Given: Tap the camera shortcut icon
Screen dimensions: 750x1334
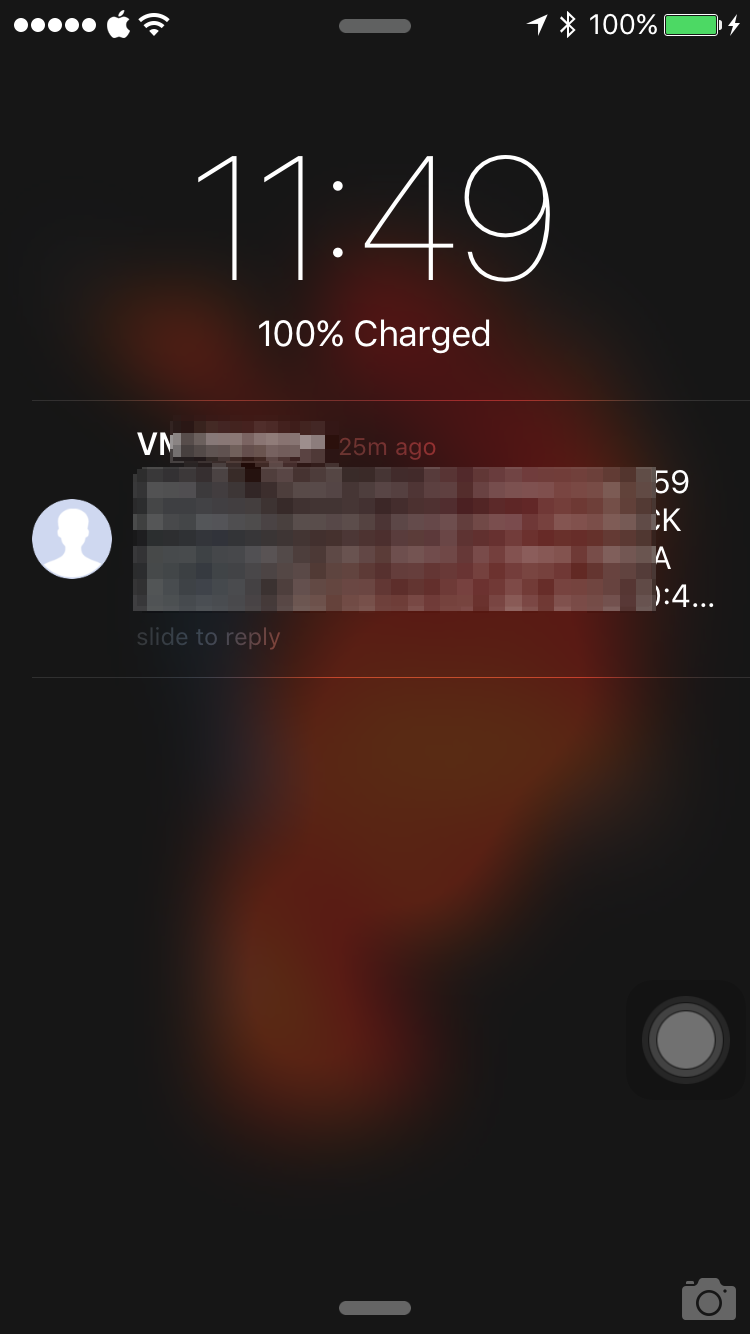Looking at the screenshot, I should tap(709, 1298).
